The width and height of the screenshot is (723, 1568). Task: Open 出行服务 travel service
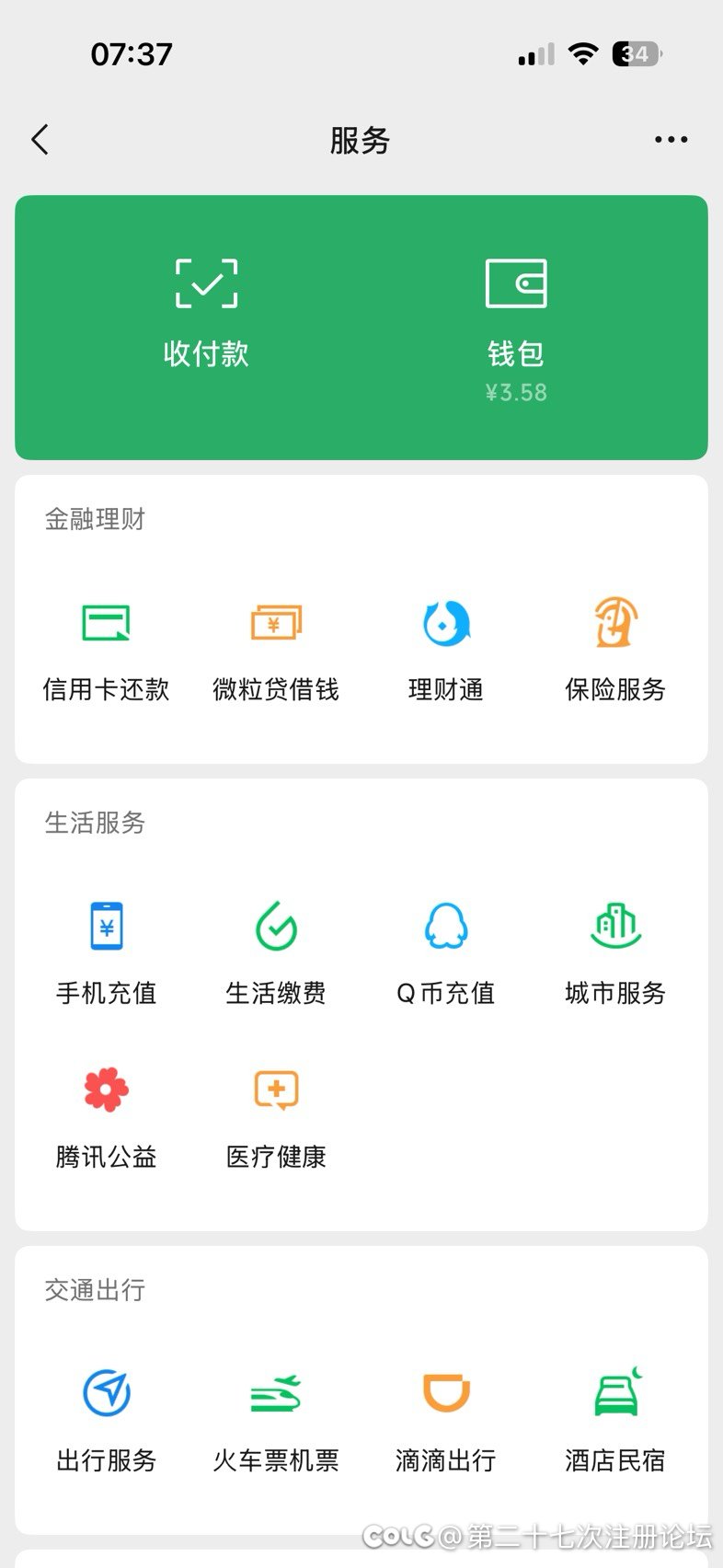(106, 1422)
